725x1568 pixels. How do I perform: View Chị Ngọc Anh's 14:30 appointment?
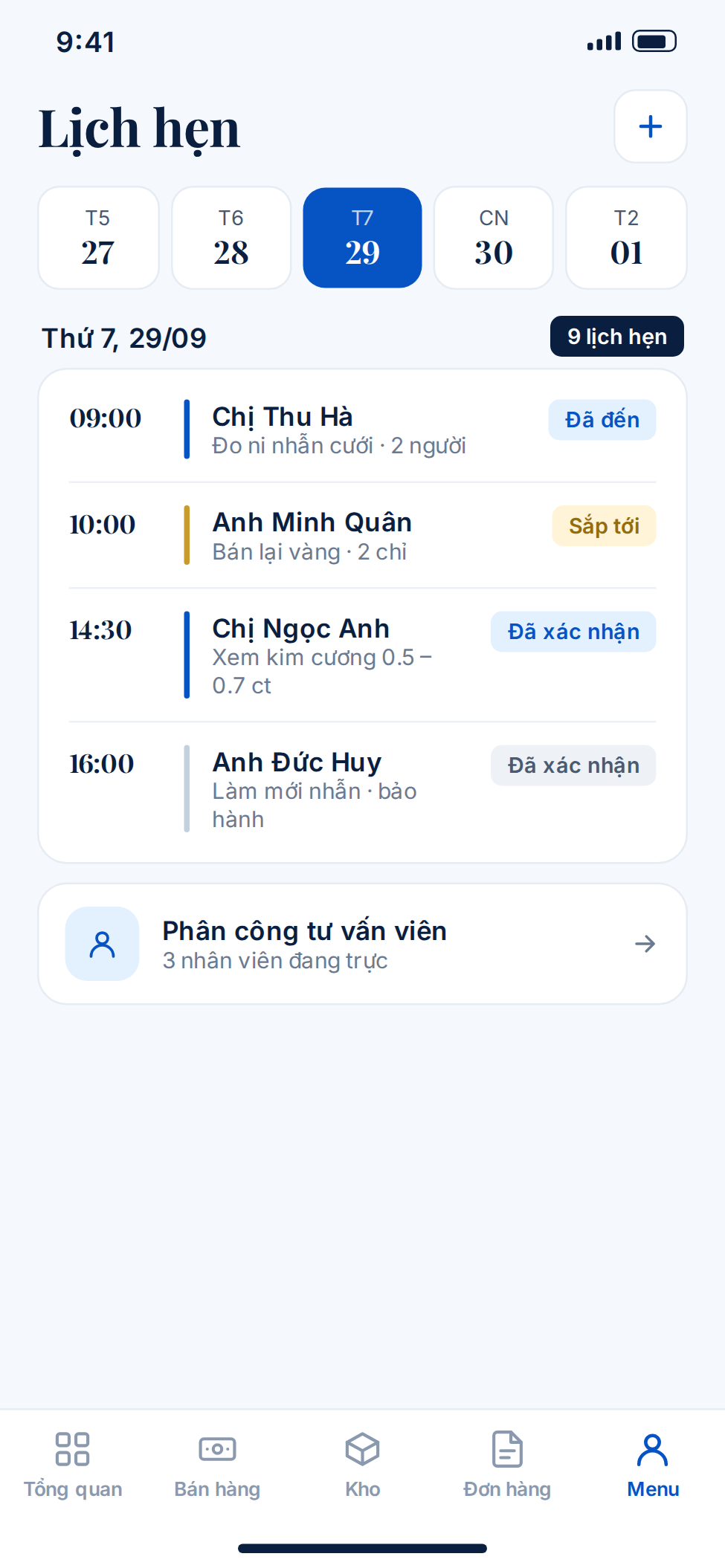[362, 655]
